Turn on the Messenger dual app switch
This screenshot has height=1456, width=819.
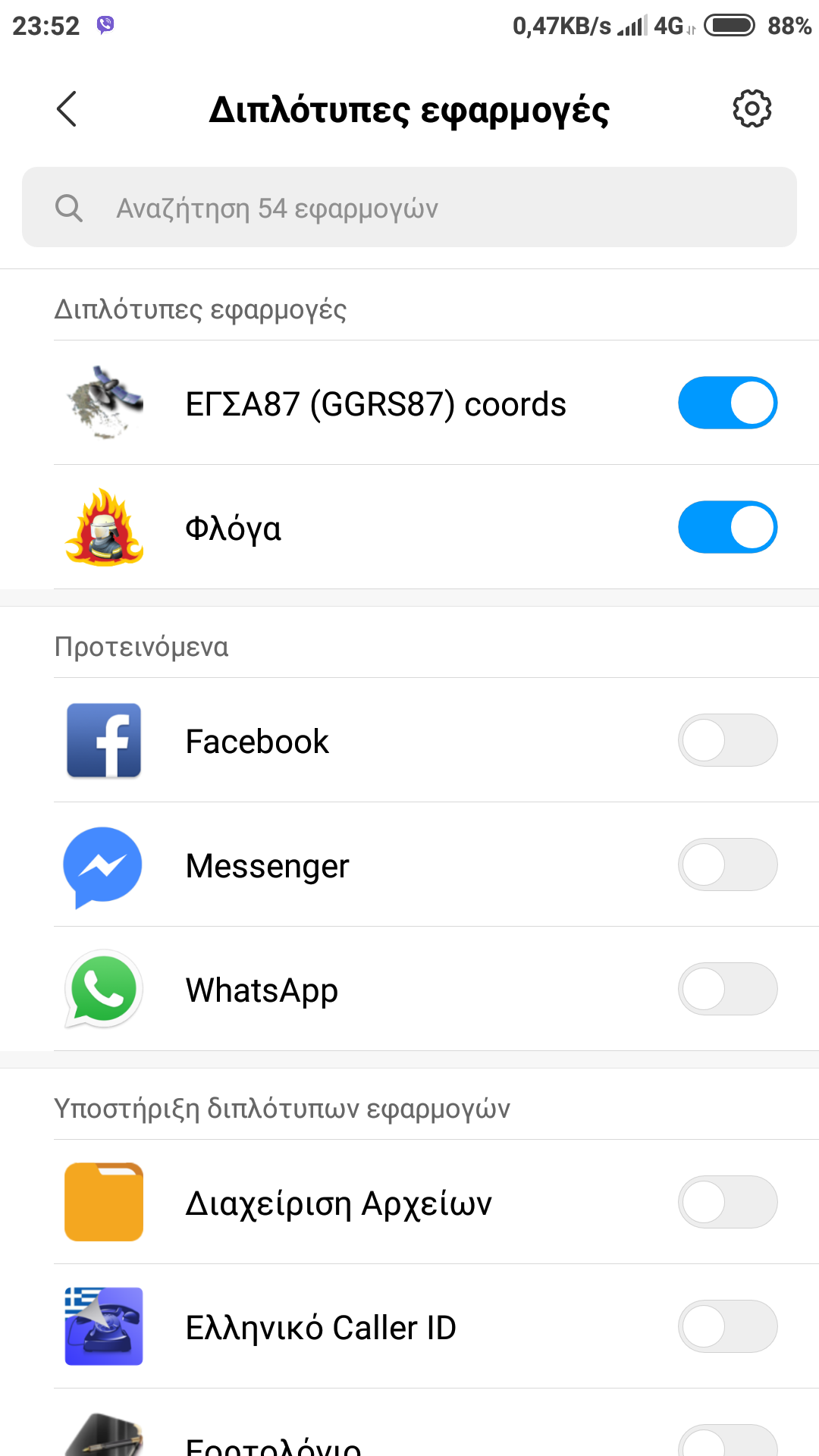point(727,864)
